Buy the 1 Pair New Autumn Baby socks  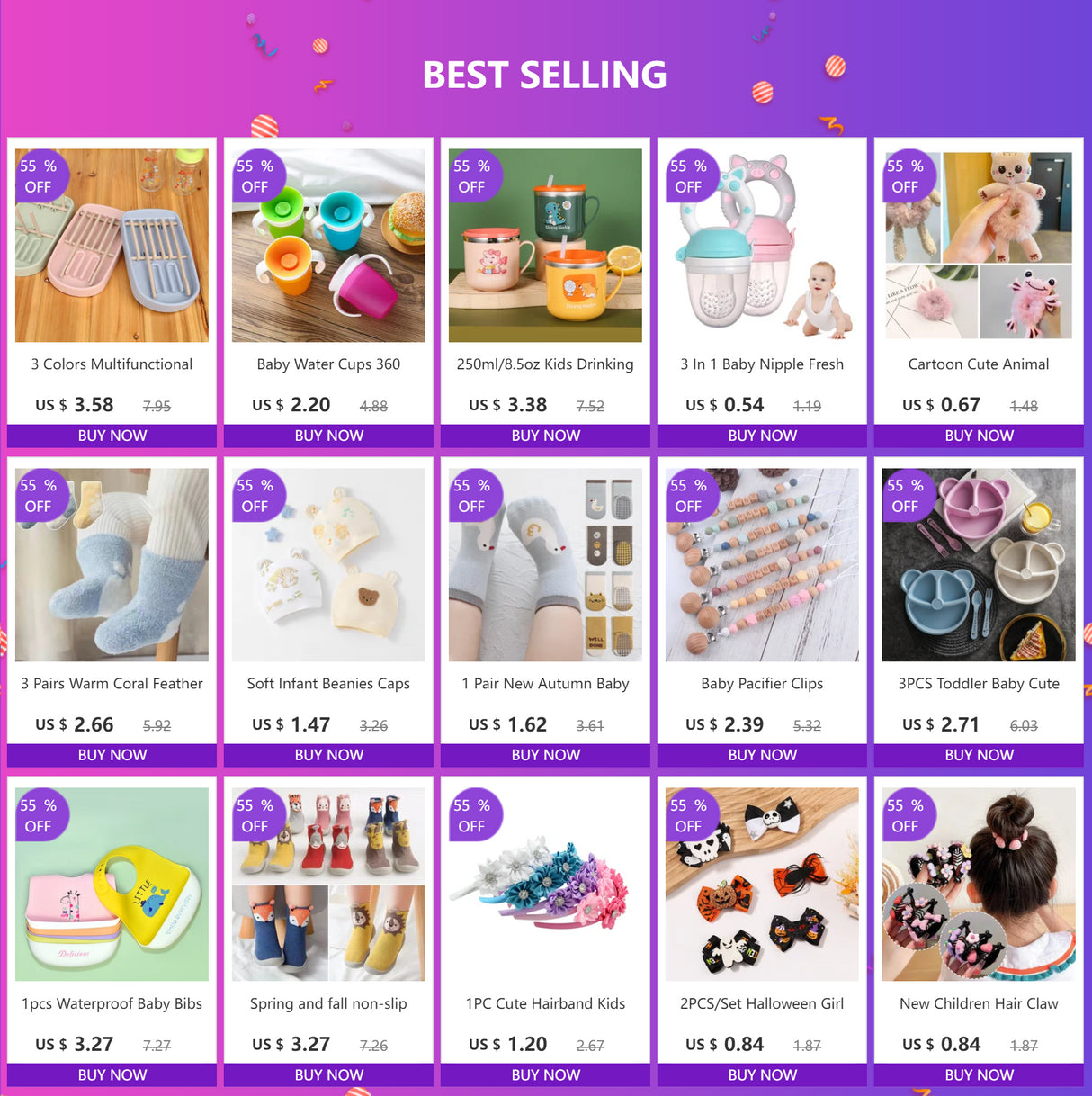(545, 755)
